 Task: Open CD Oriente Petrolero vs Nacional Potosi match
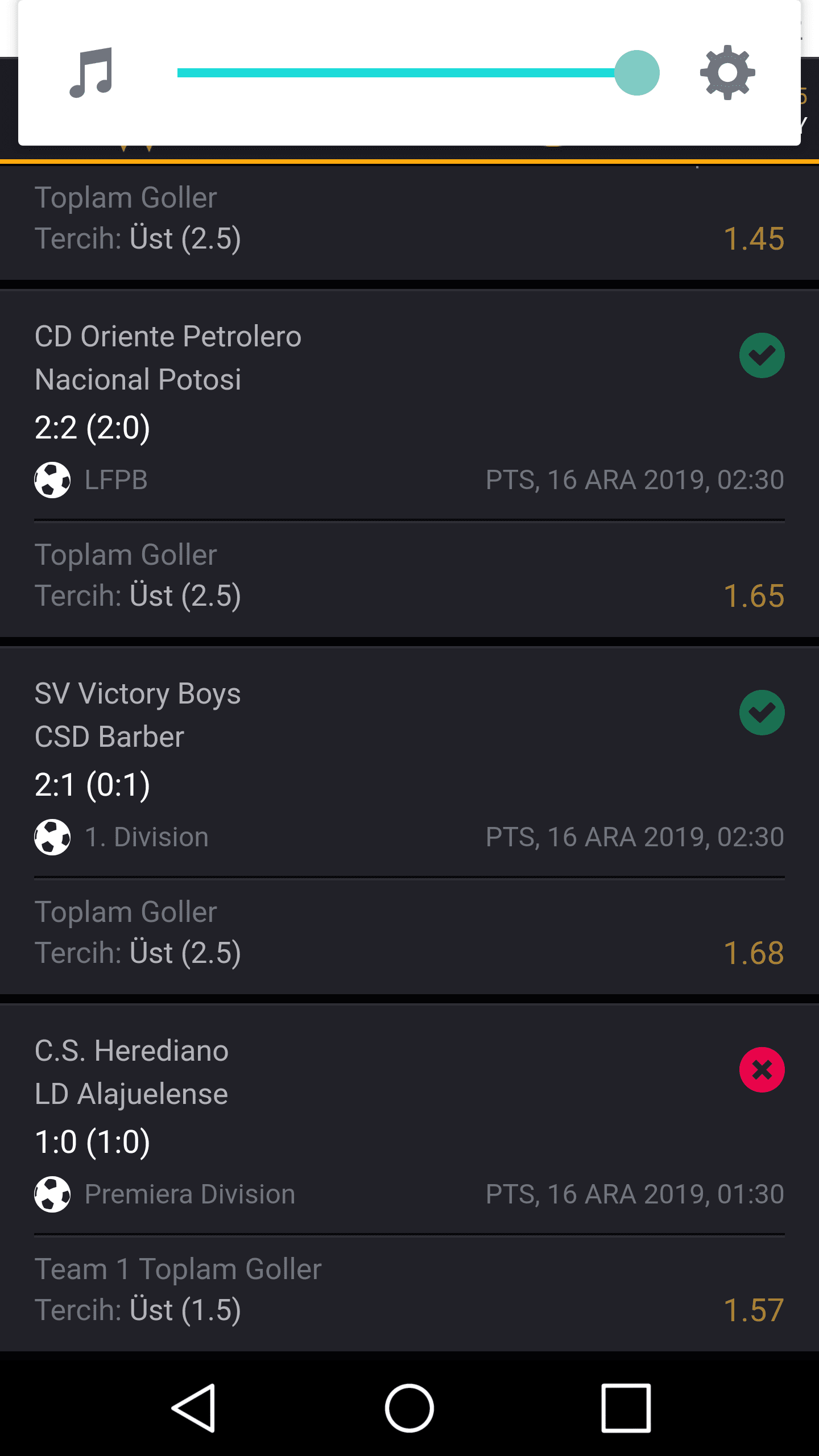pyautogui.click(x=409, y=464)
